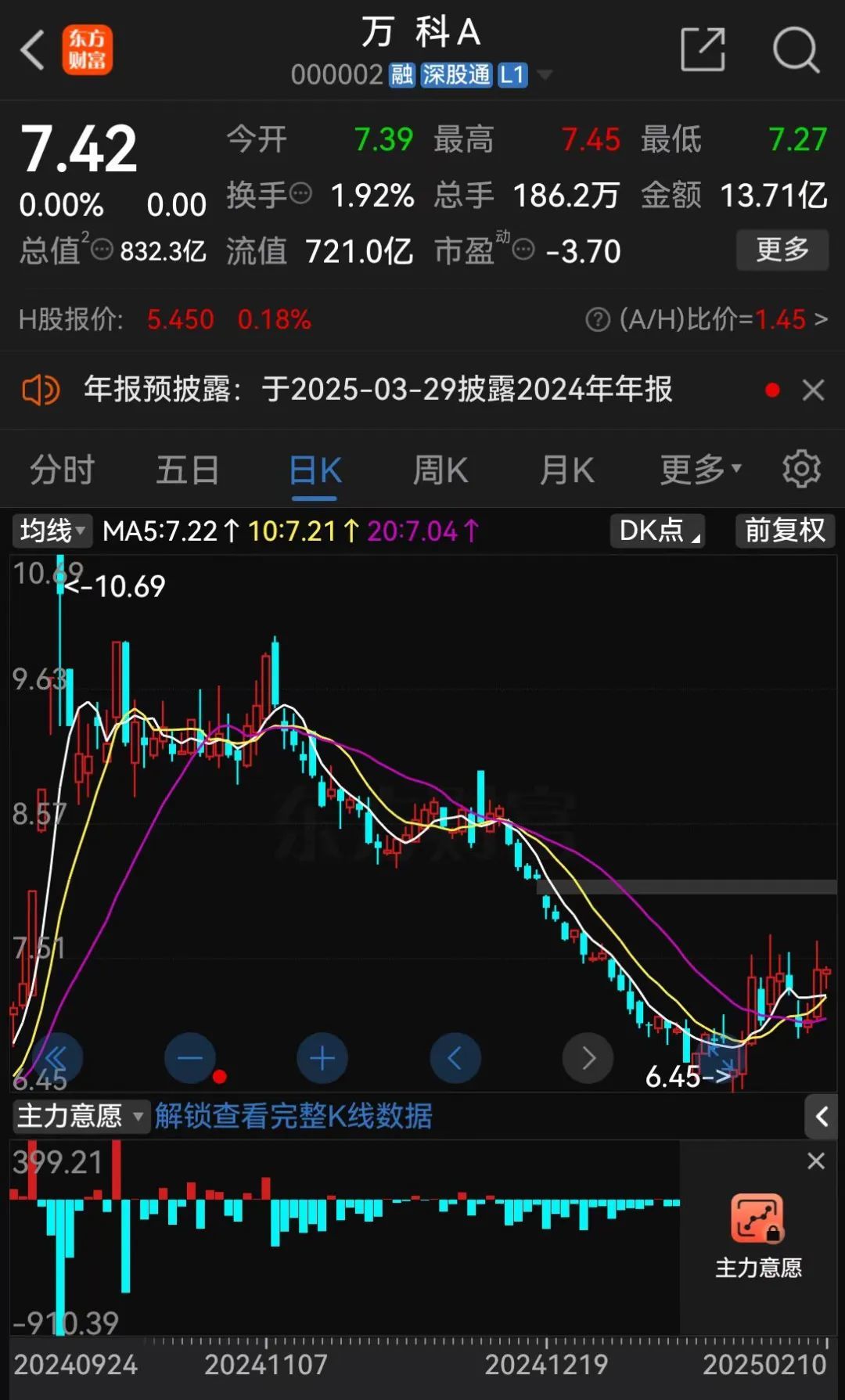Screen dimensions: 845x1400
Task: Zoom out of the K-line chart
Action: 189,1057
